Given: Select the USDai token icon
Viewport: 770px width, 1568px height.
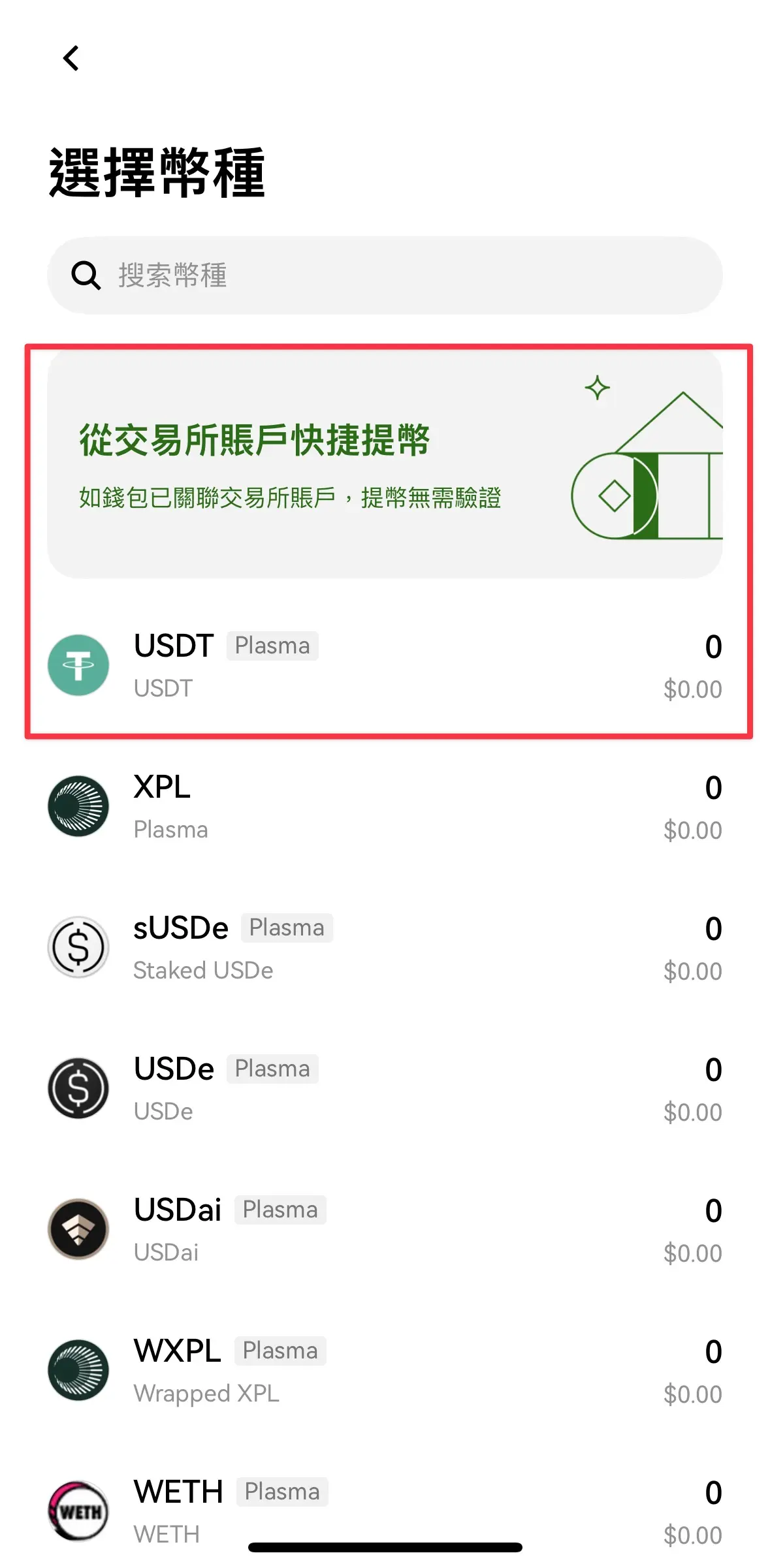Looking at the screenshot, I should (x=78, y=1229).
